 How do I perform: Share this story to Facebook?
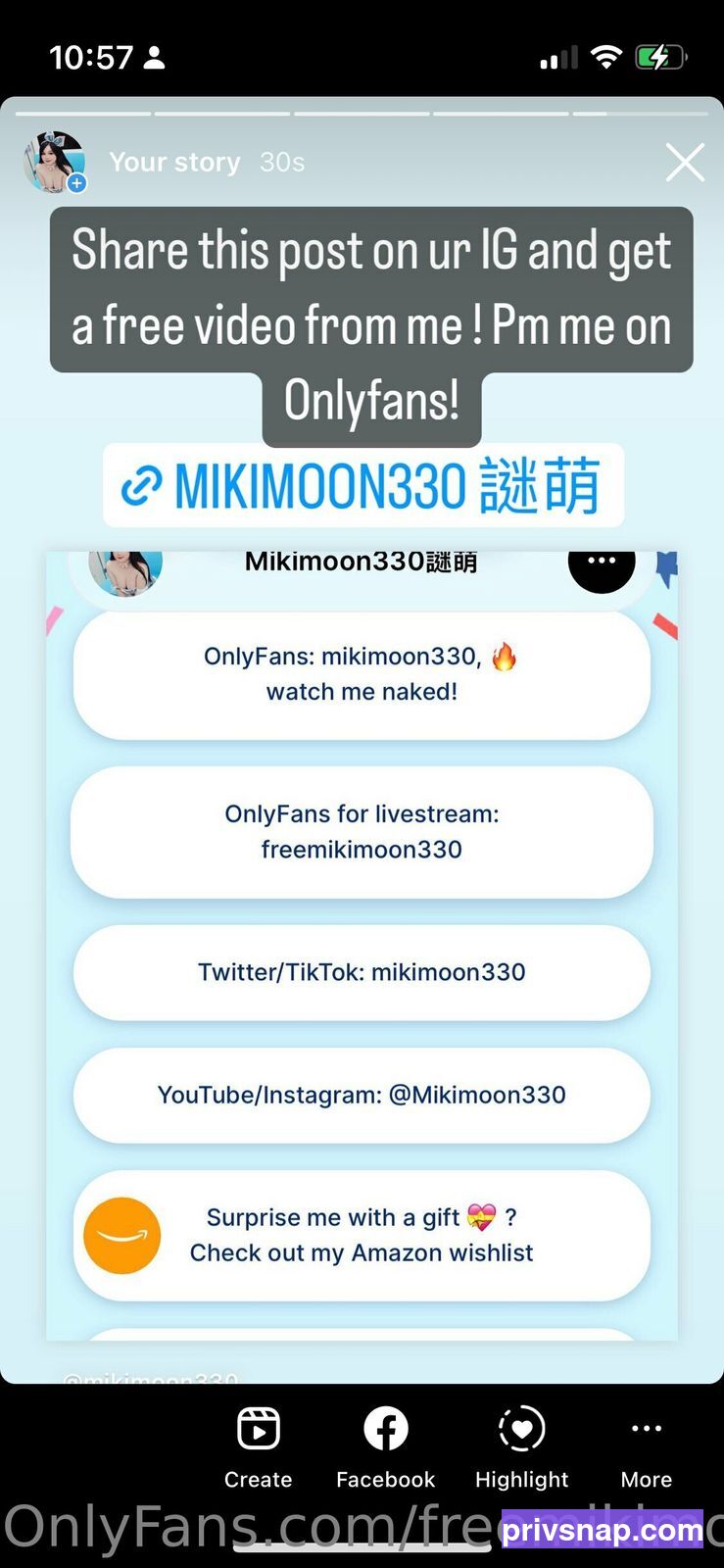(385, 1447)
